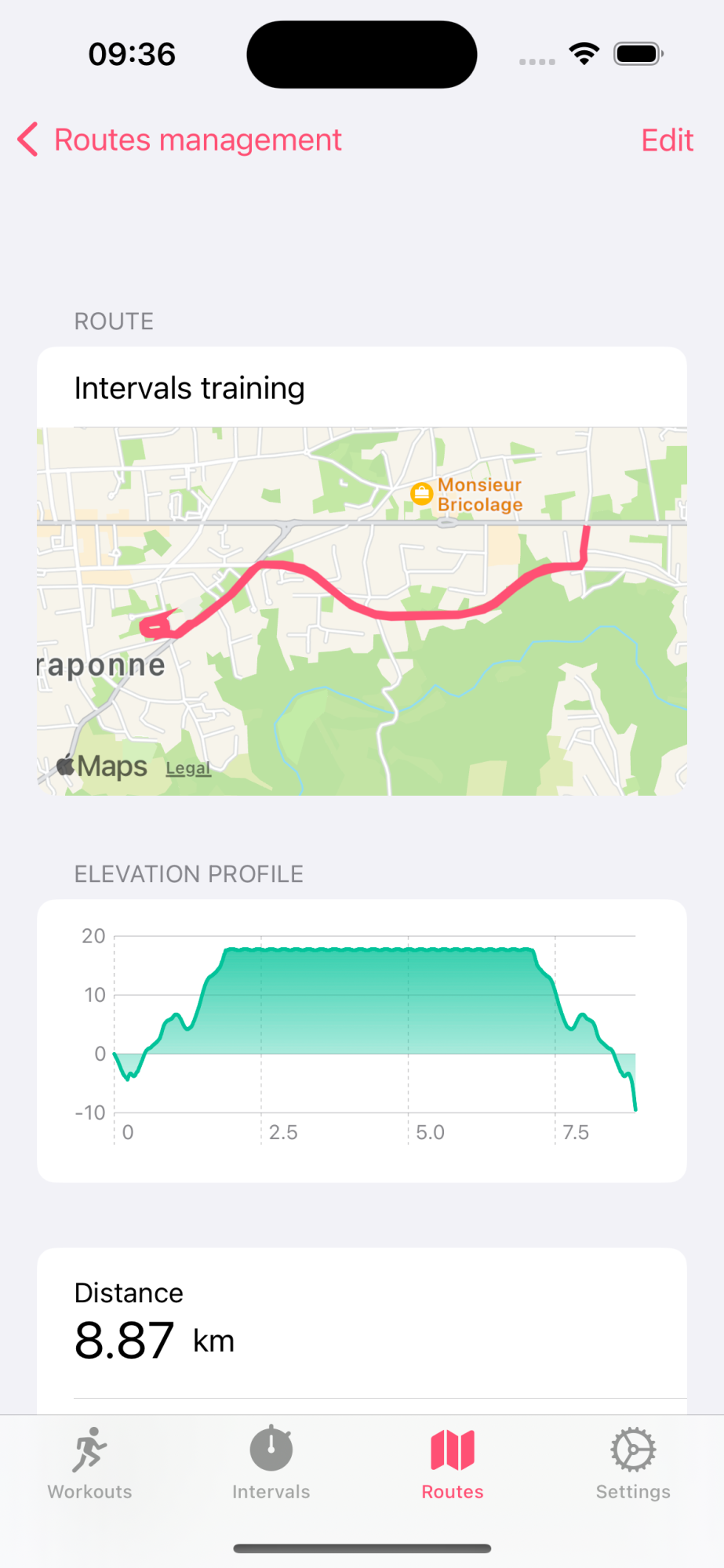Open the Legal link on the map
The width and height of the screenshot is (724, 1568).
(188, 768)
